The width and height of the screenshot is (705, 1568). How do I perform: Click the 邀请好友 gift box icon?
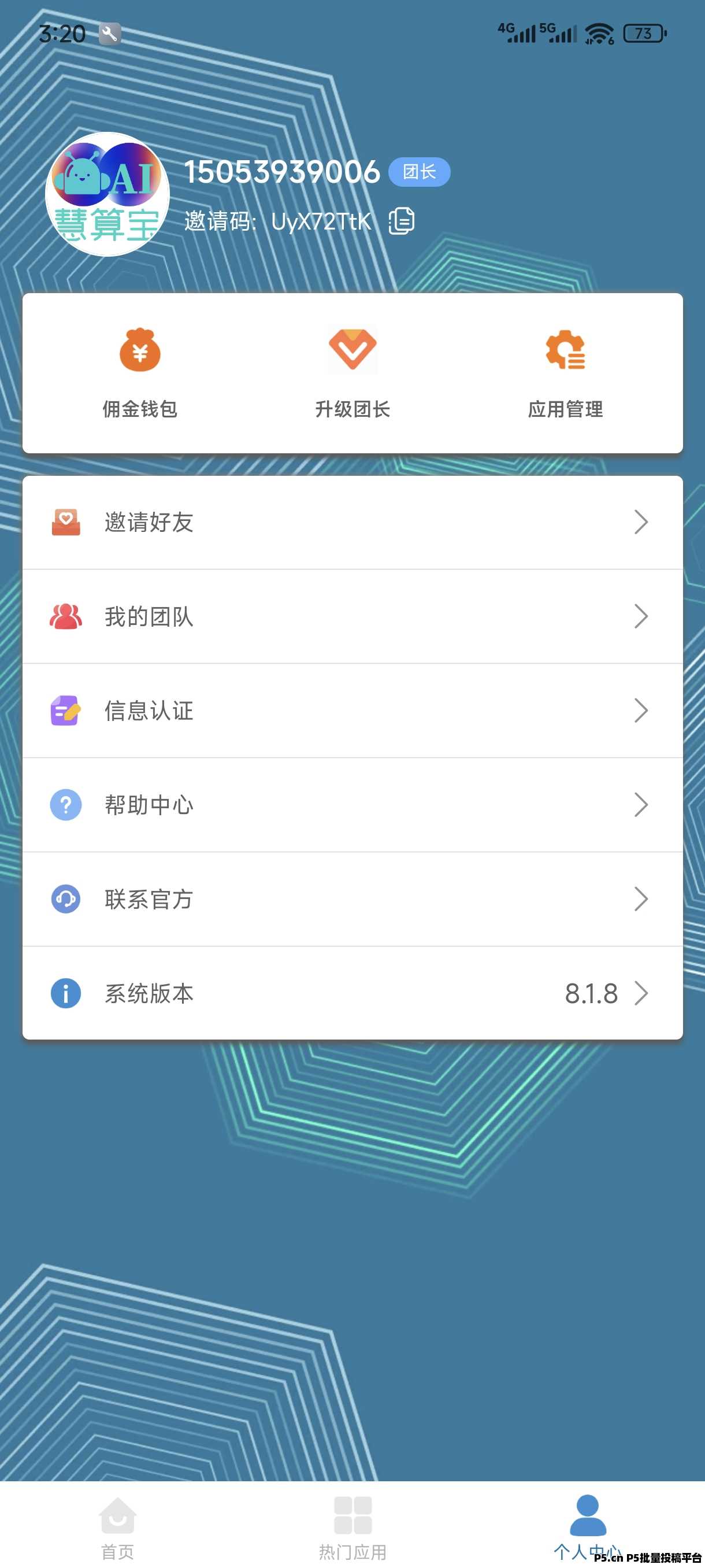[x=66, y=522]
